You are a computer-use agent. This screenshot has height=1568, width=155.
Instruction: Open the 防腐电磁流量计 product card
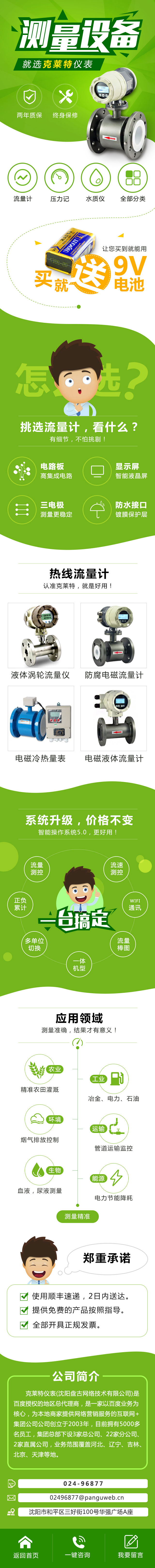coord(114,641)
